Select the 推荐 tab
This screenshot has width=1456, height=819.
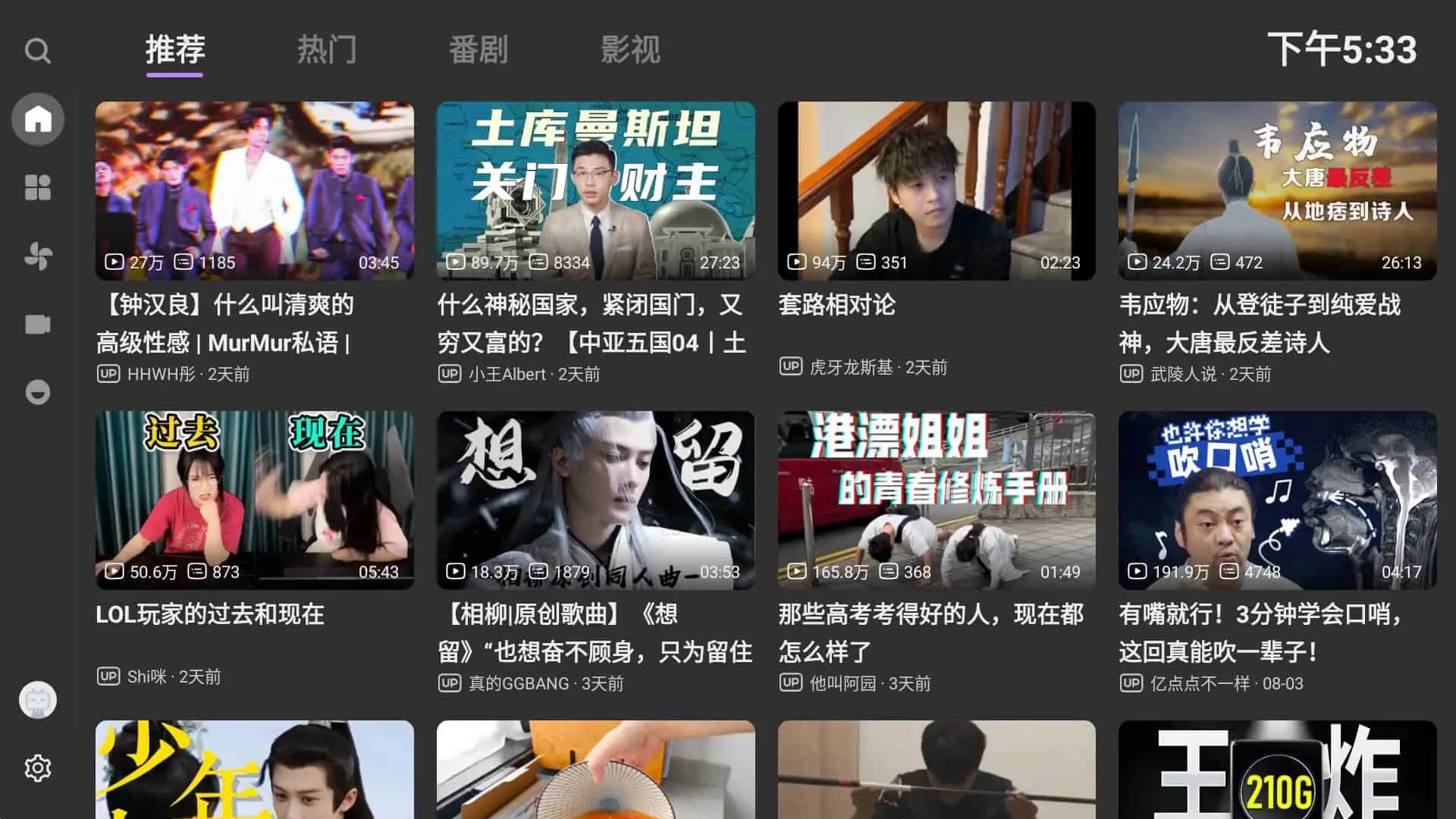pos(174,50)
